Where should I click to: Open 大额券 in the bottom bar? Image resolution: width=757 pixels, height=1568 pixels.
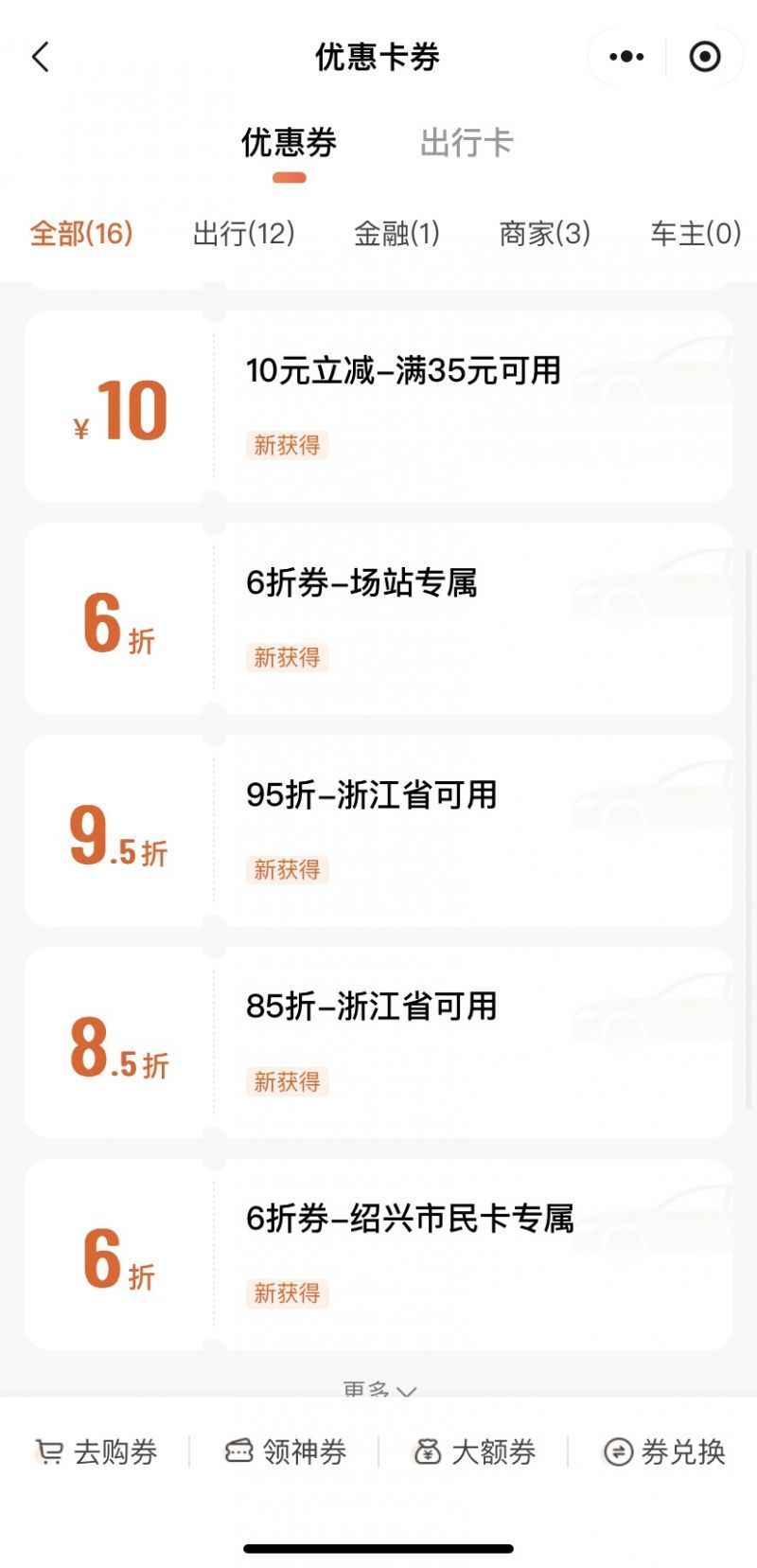pyautogui.click(x=475, y=1452)
